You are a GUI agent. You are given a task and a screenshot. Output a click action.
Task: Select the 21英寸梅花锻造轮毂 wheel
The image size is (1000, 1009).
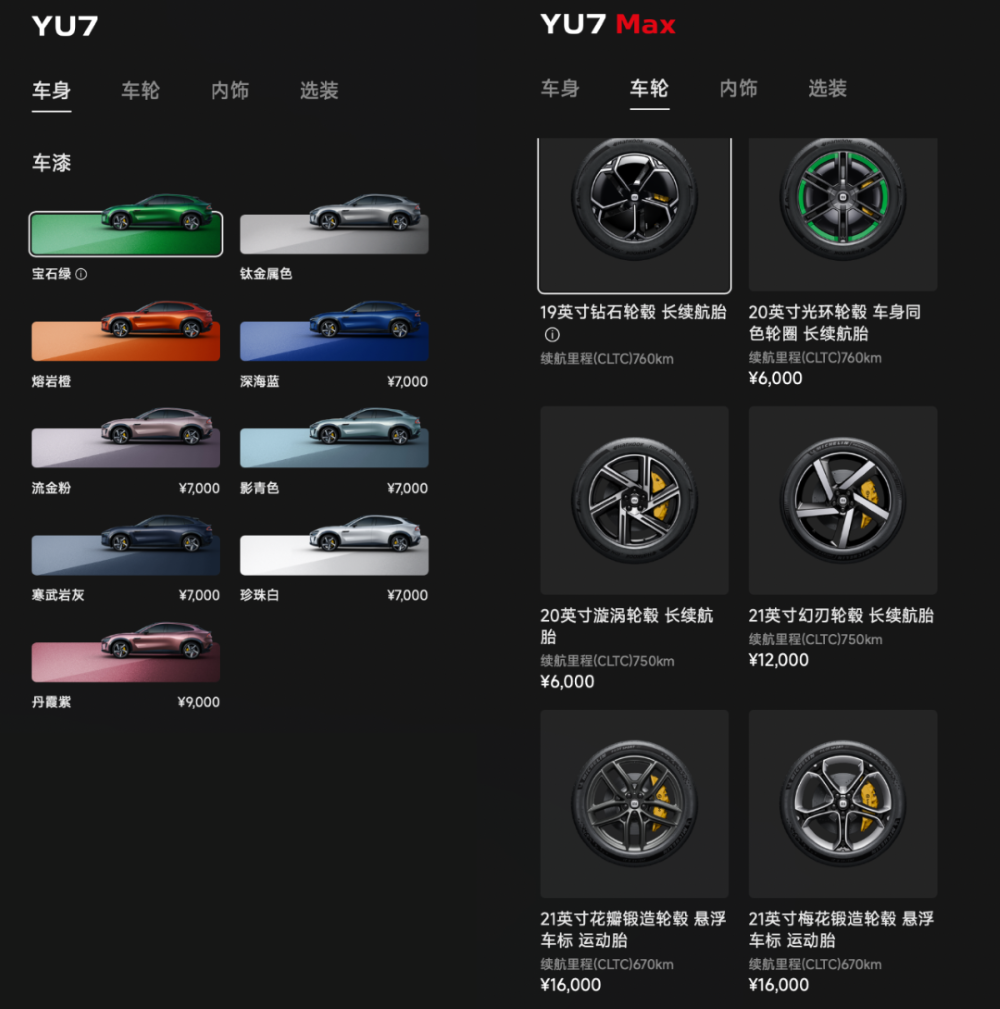(842, 803)
